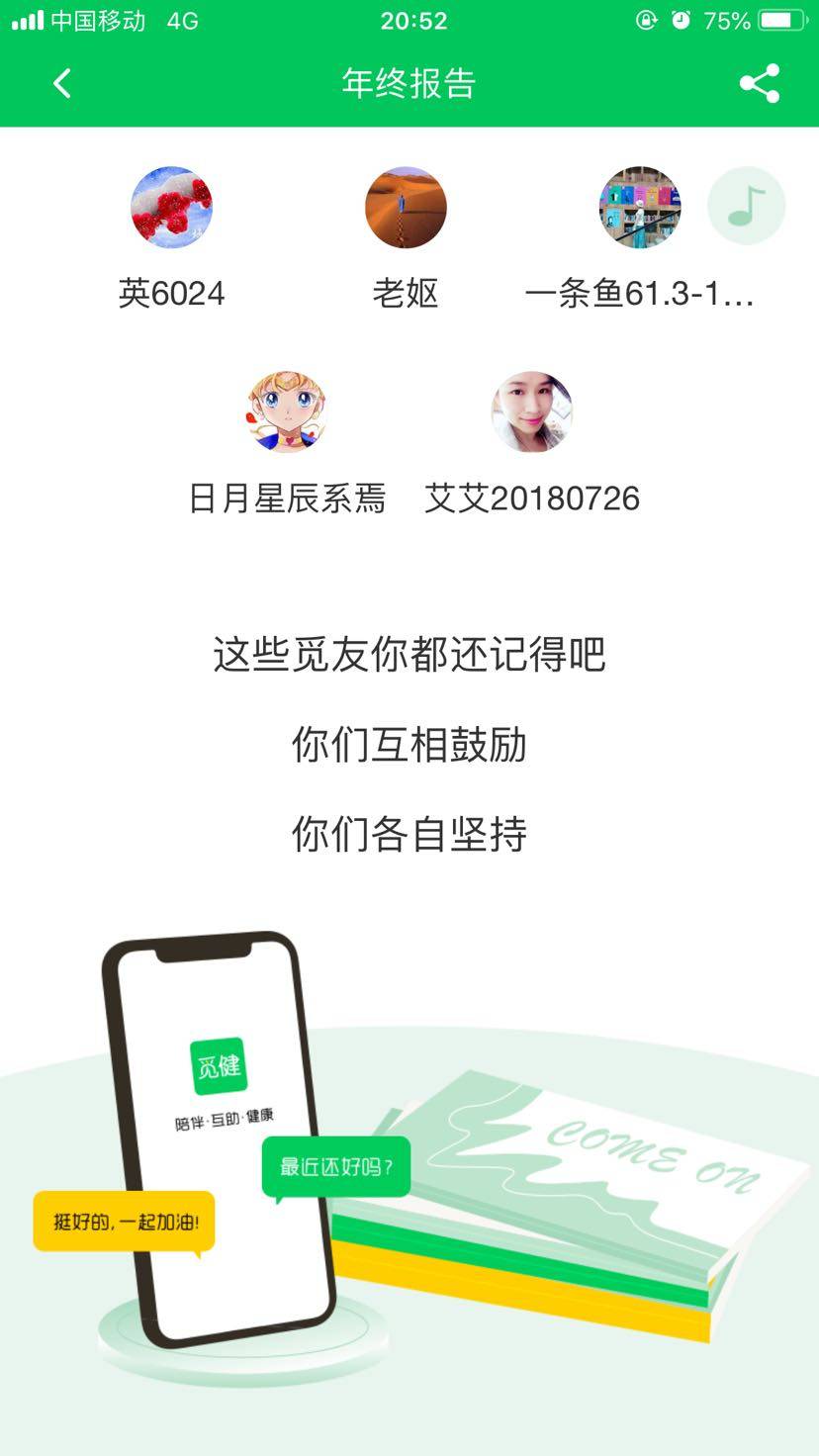Screen dimensions: 819x1456
Task: Go back from the 年终报告 page
Action: click(62, 84)
